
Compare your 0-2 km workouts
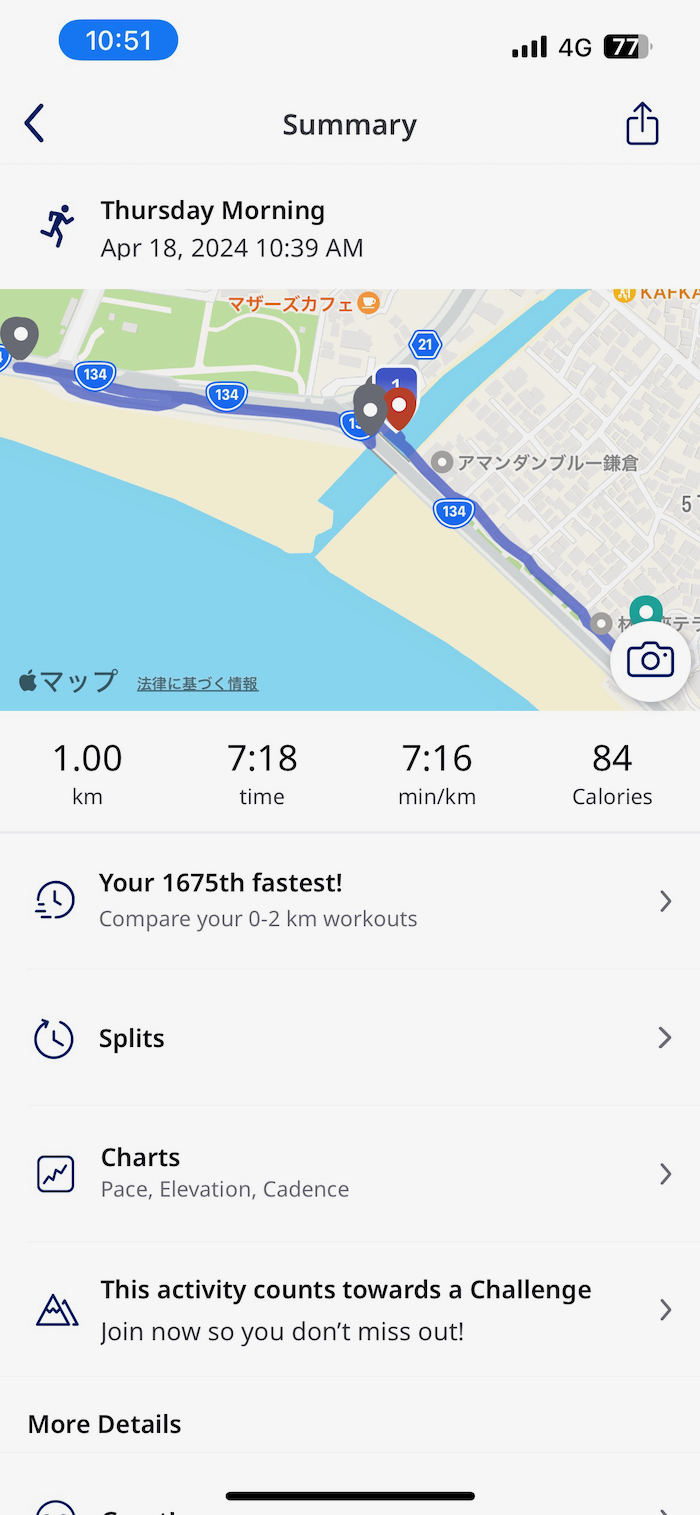tap(350, 900)
